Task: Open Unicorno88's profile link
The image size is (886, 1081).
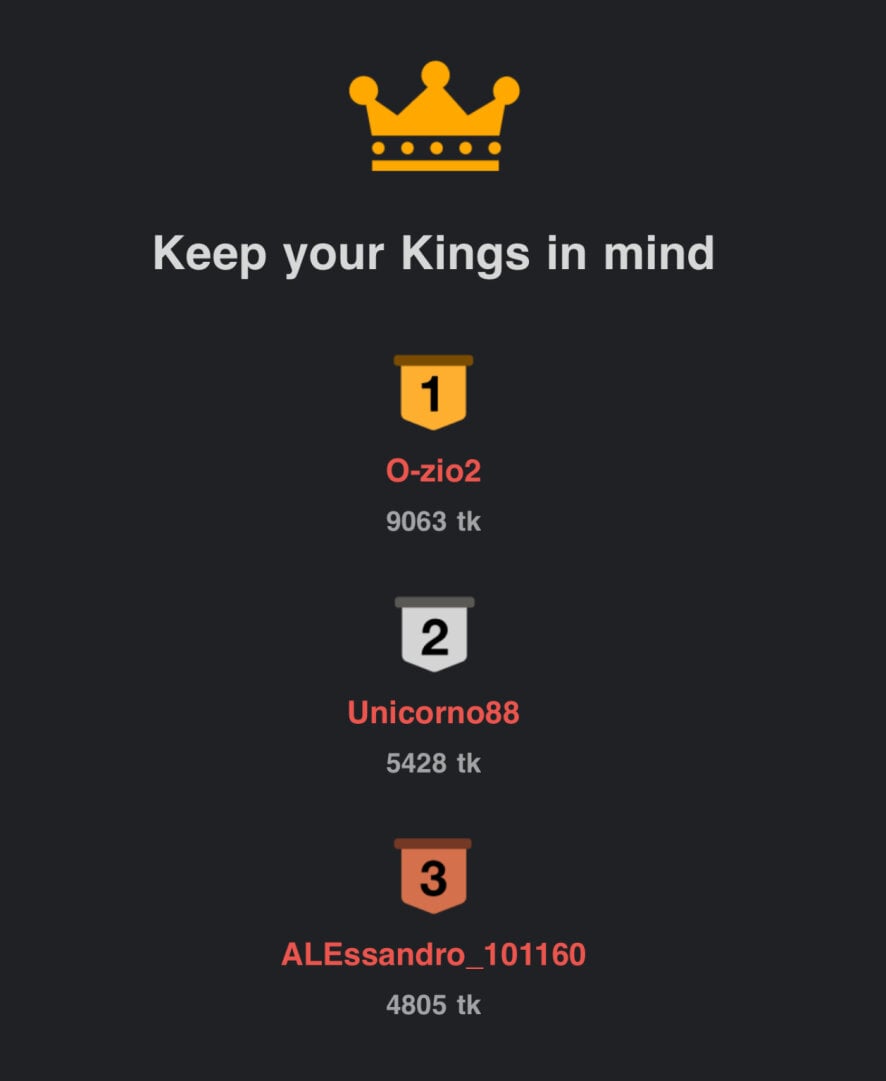Action: (433, 713)
